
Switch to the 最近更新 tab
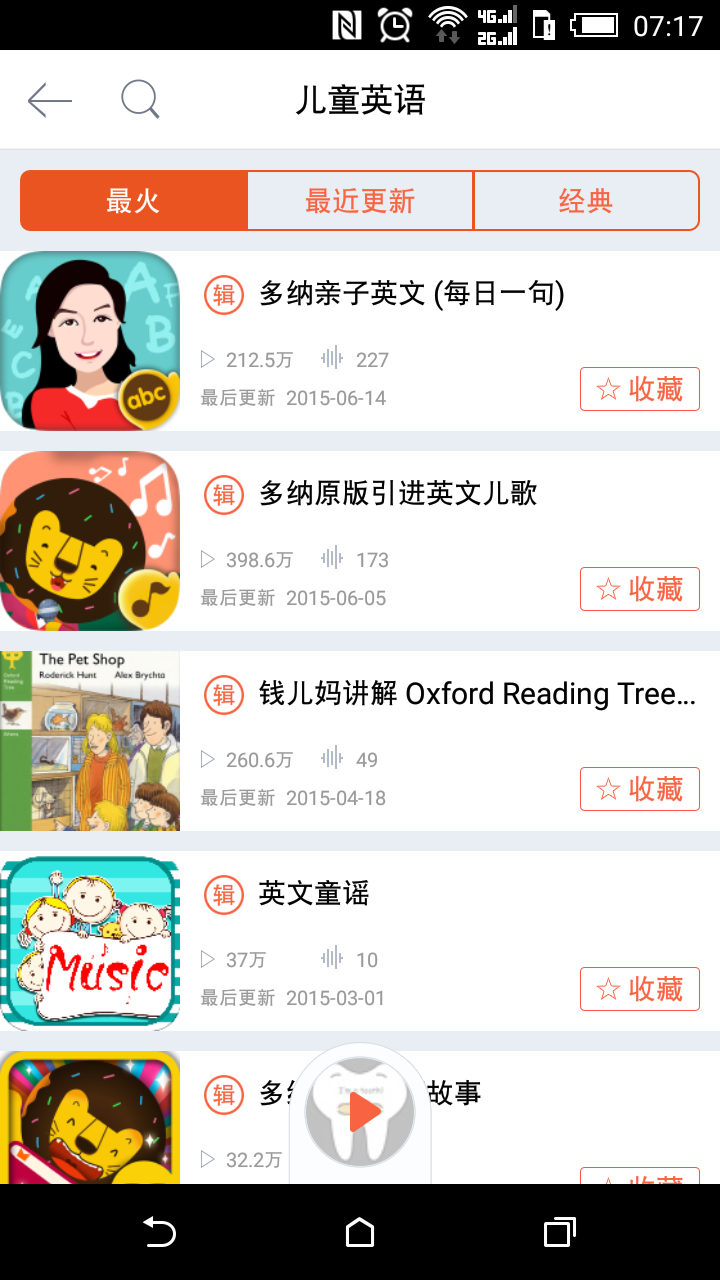click(x=360, y=201)
